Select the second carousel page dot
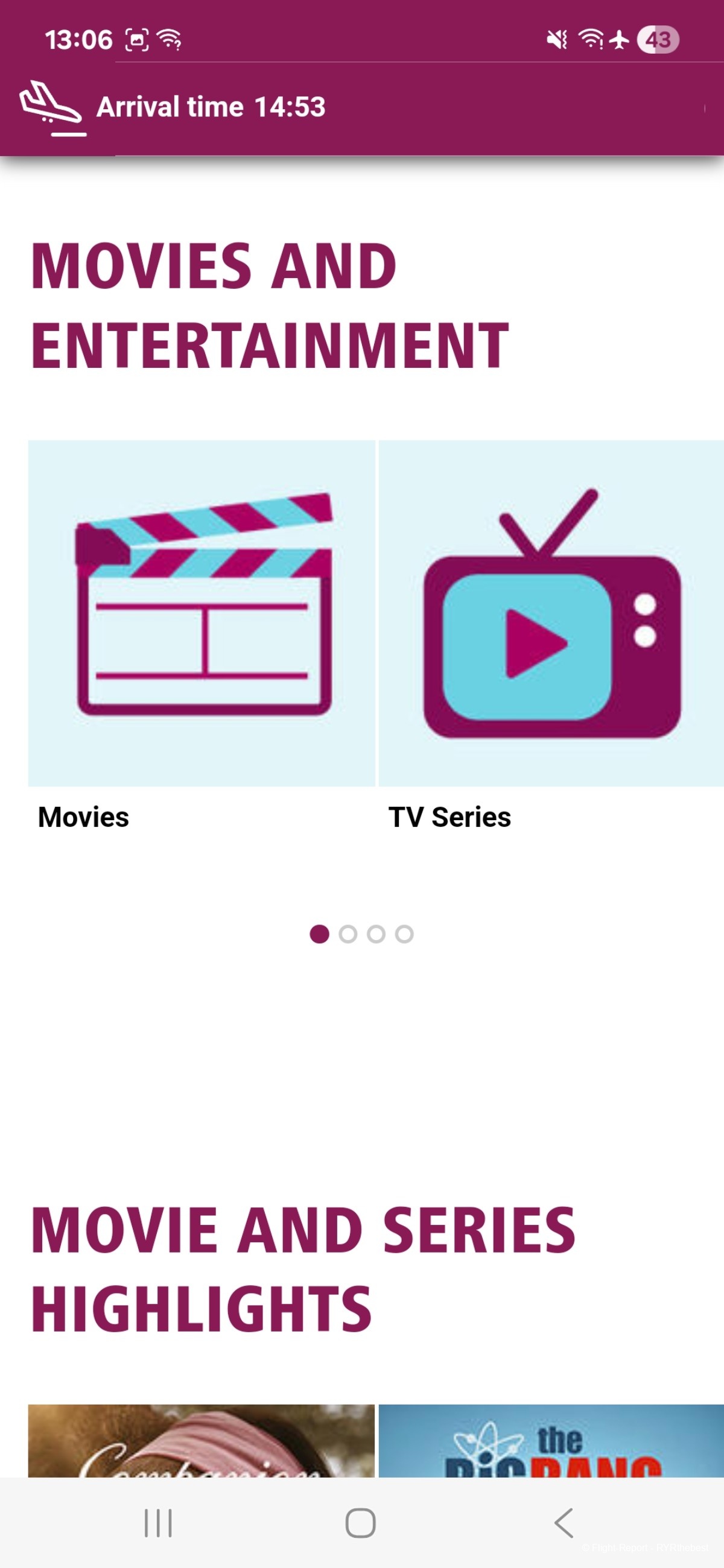Viewport: 724px width, 1568px height. [x=348, y=934]
